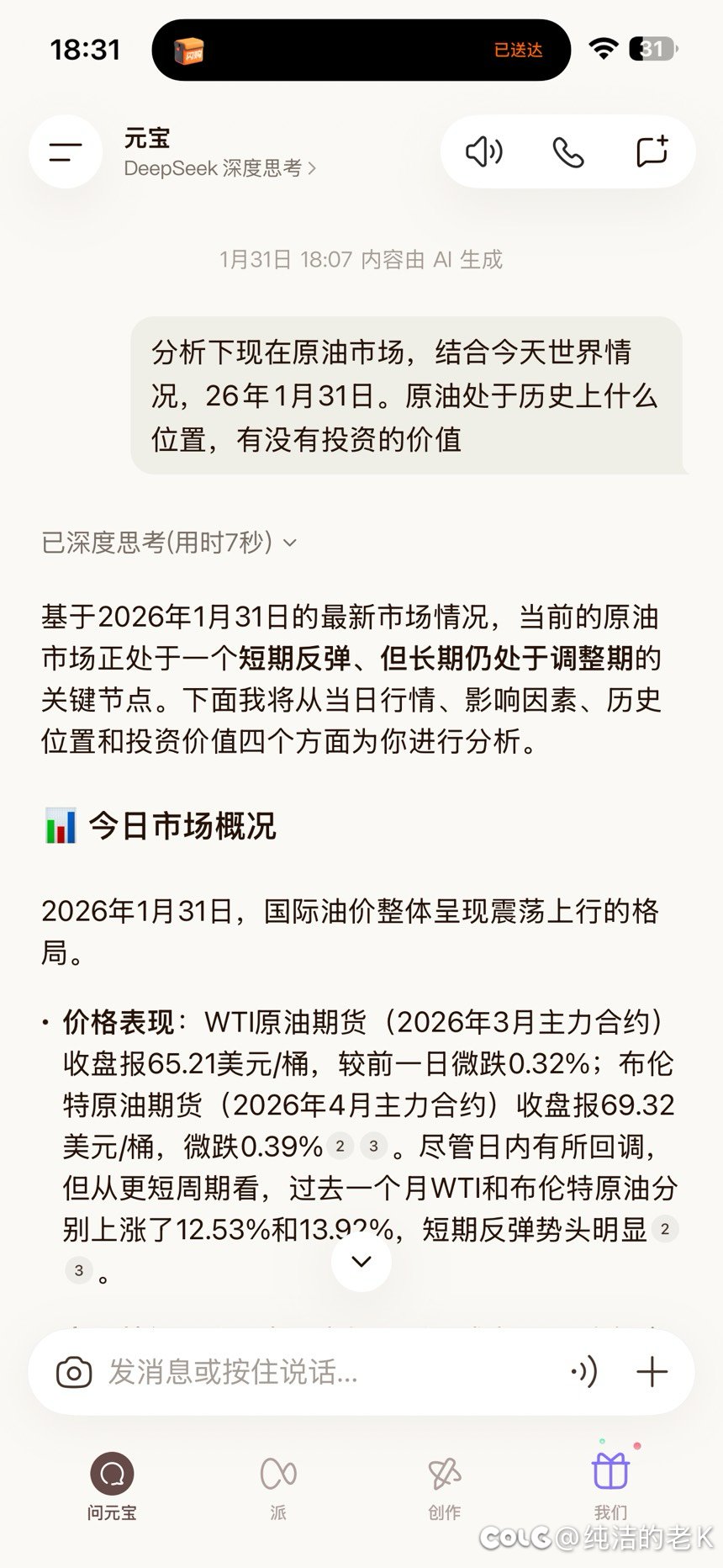
Task: Open the camera in the input bar
Action: 74,1373
